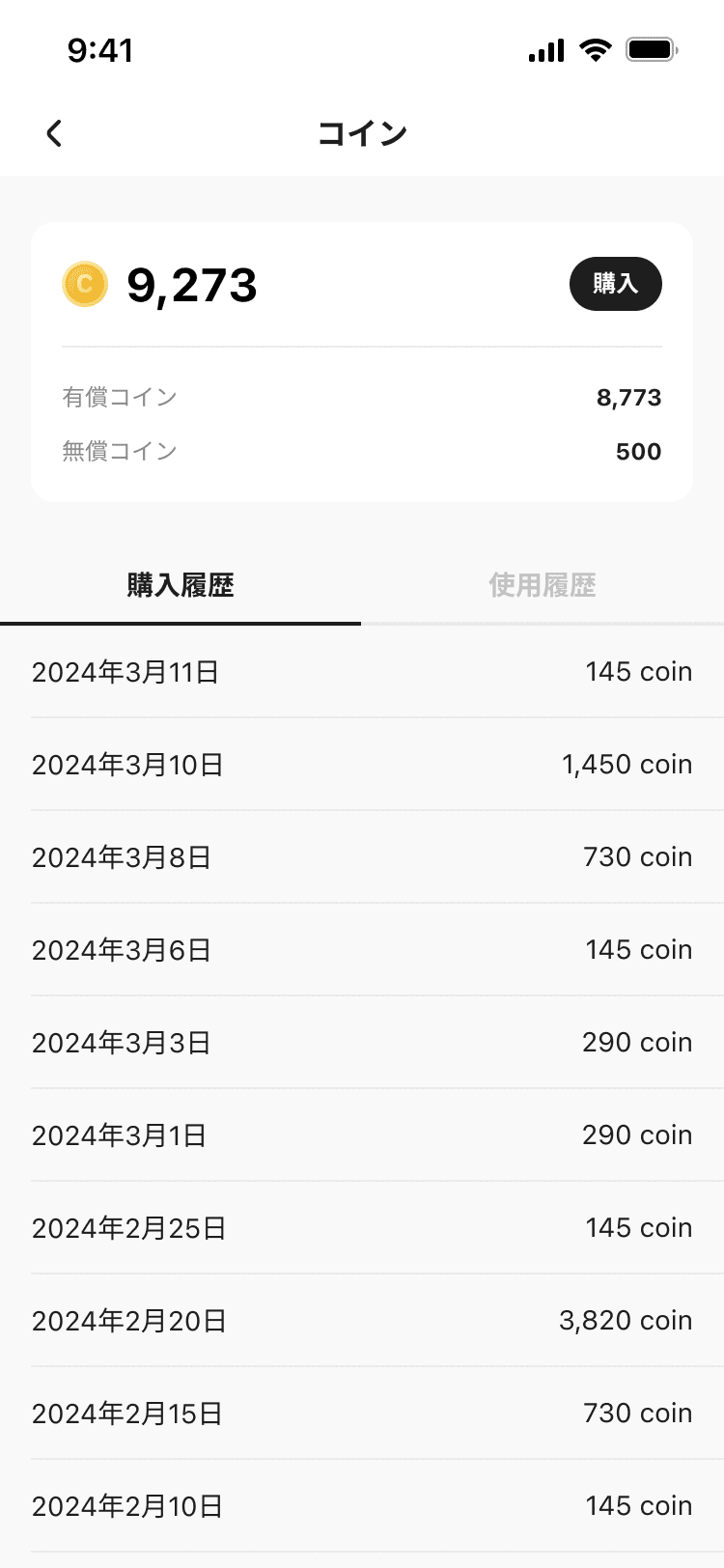Screen dimensions: 724x1568
Task: Select the 2024年3月11日 purchase entry
Action: click(x=362, y=671)
